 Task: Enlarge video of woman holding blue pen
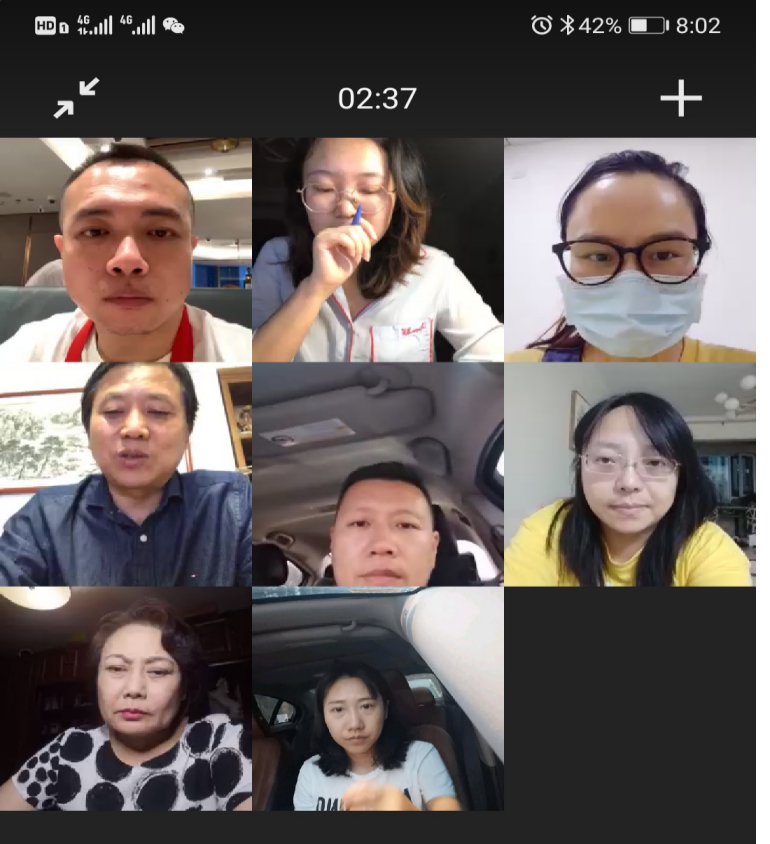(377, 250)
